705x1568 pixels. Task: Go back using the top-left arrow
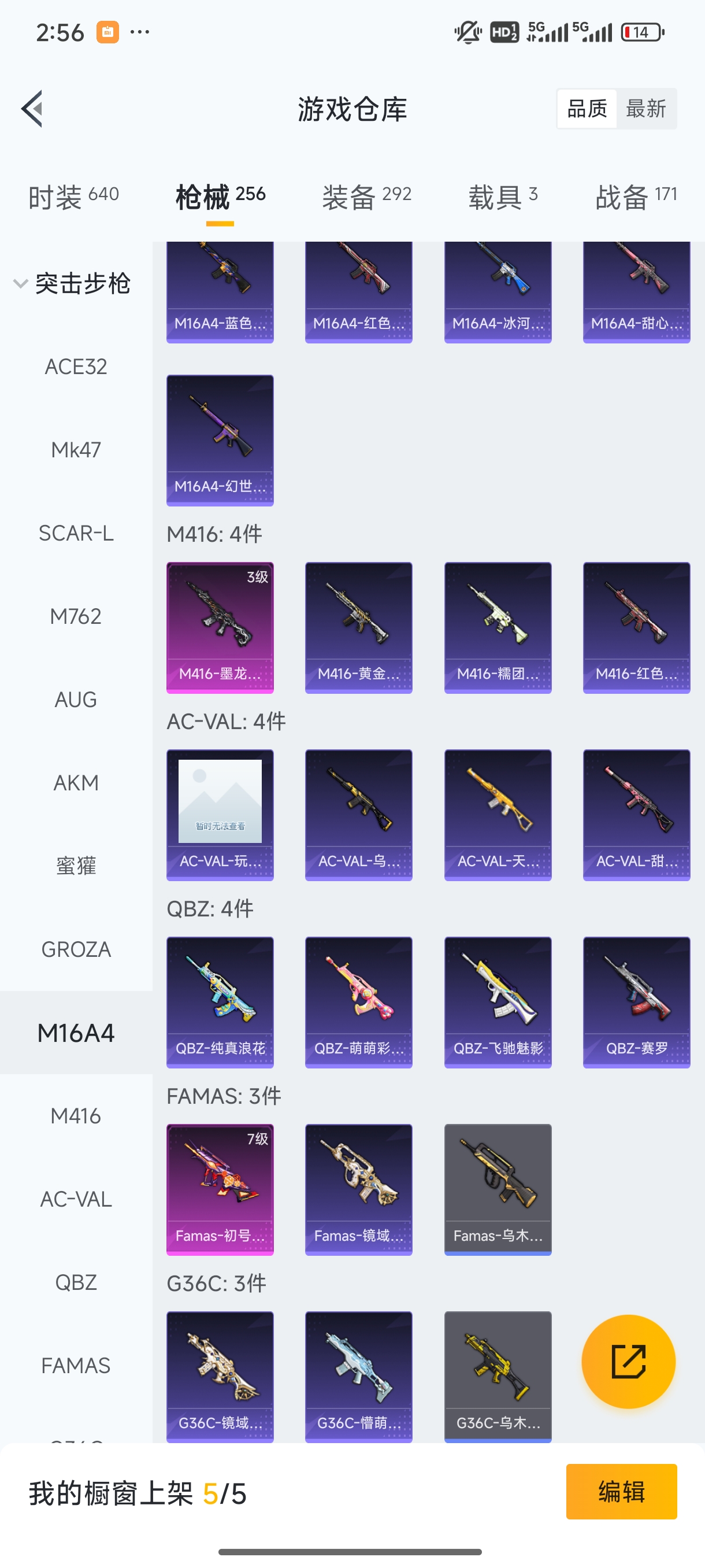click(32, 109)
